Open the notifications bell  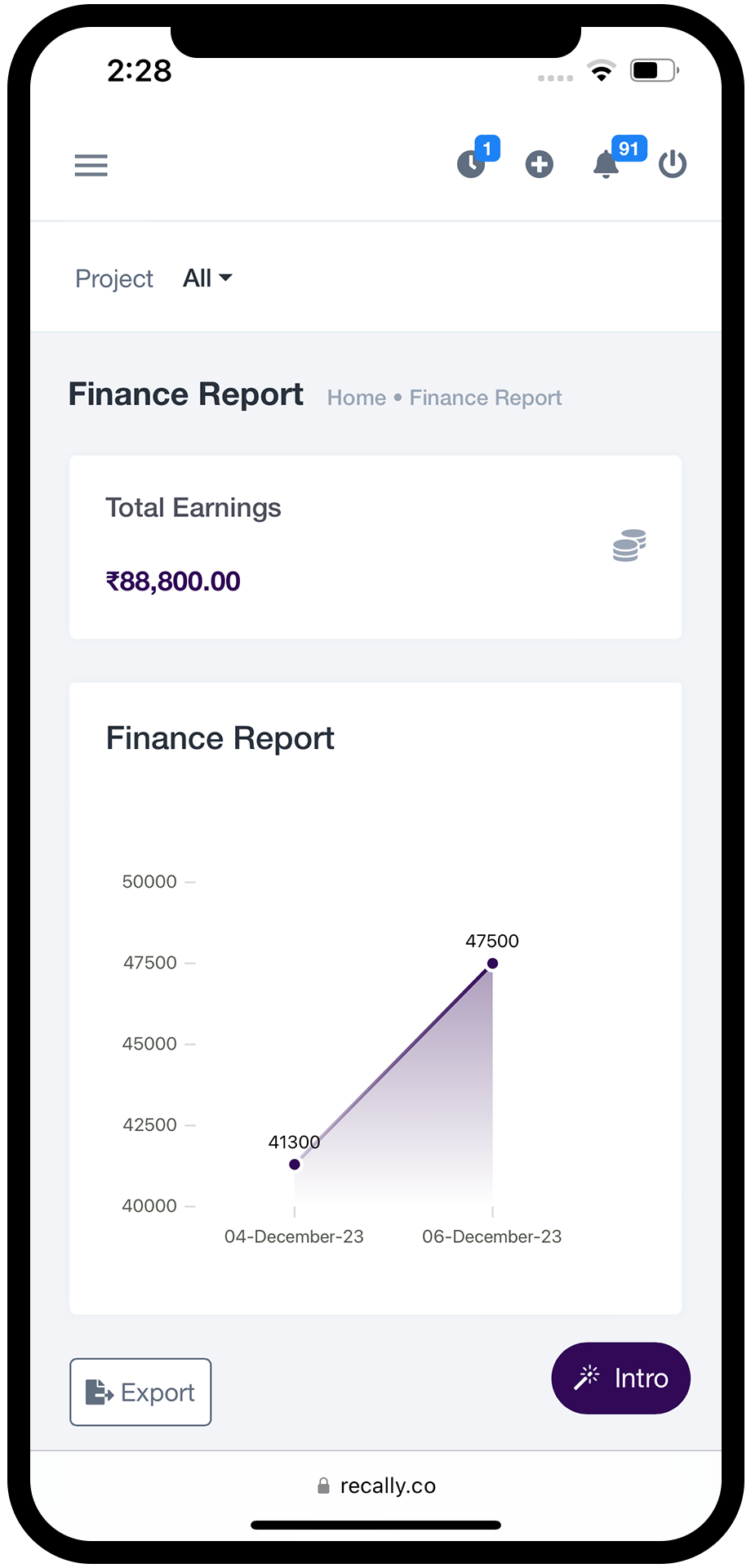[606, 164]
